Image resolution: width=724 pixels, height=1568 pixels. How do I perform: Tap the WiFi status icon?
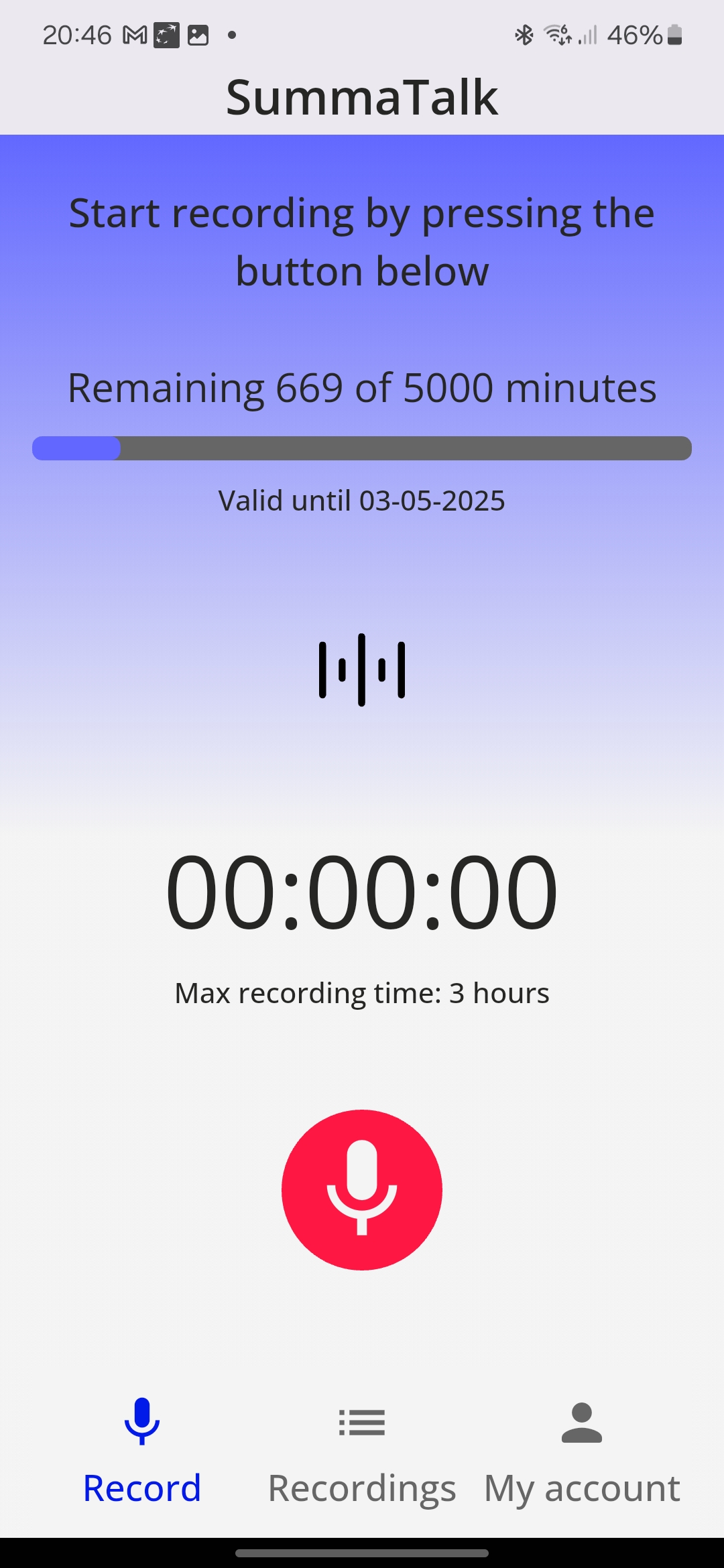pos(558,34)
